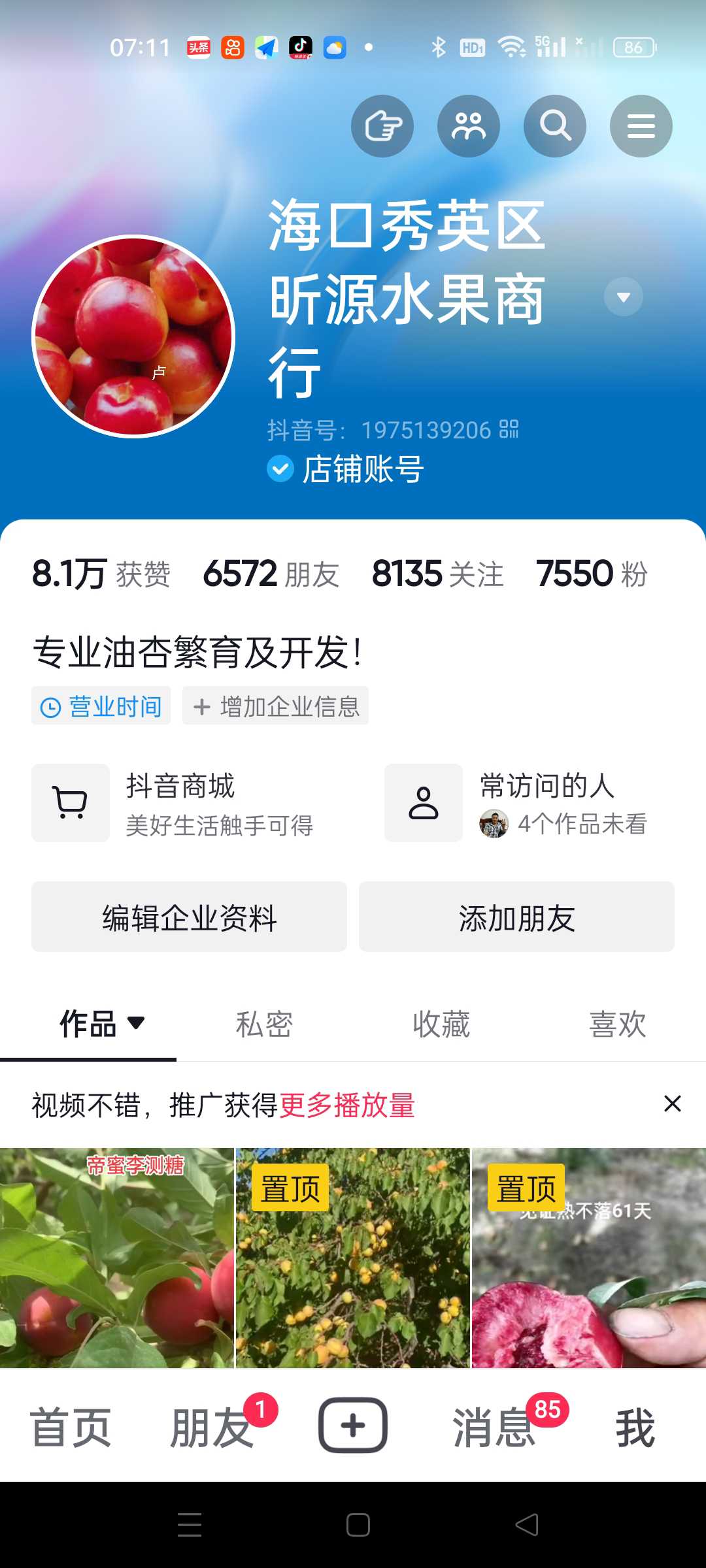Switch to the 收藏 tab

click(x=441, y=1024)
